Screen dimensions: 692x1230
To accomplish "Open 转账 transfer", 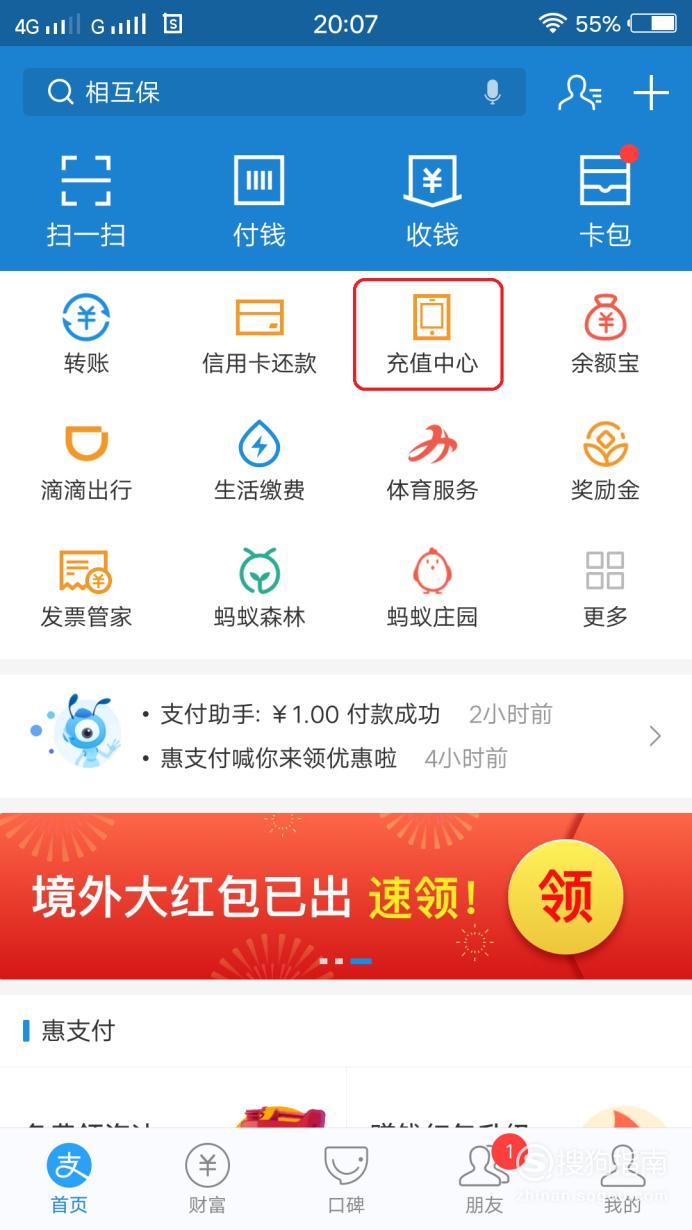I will pos(86,334).
